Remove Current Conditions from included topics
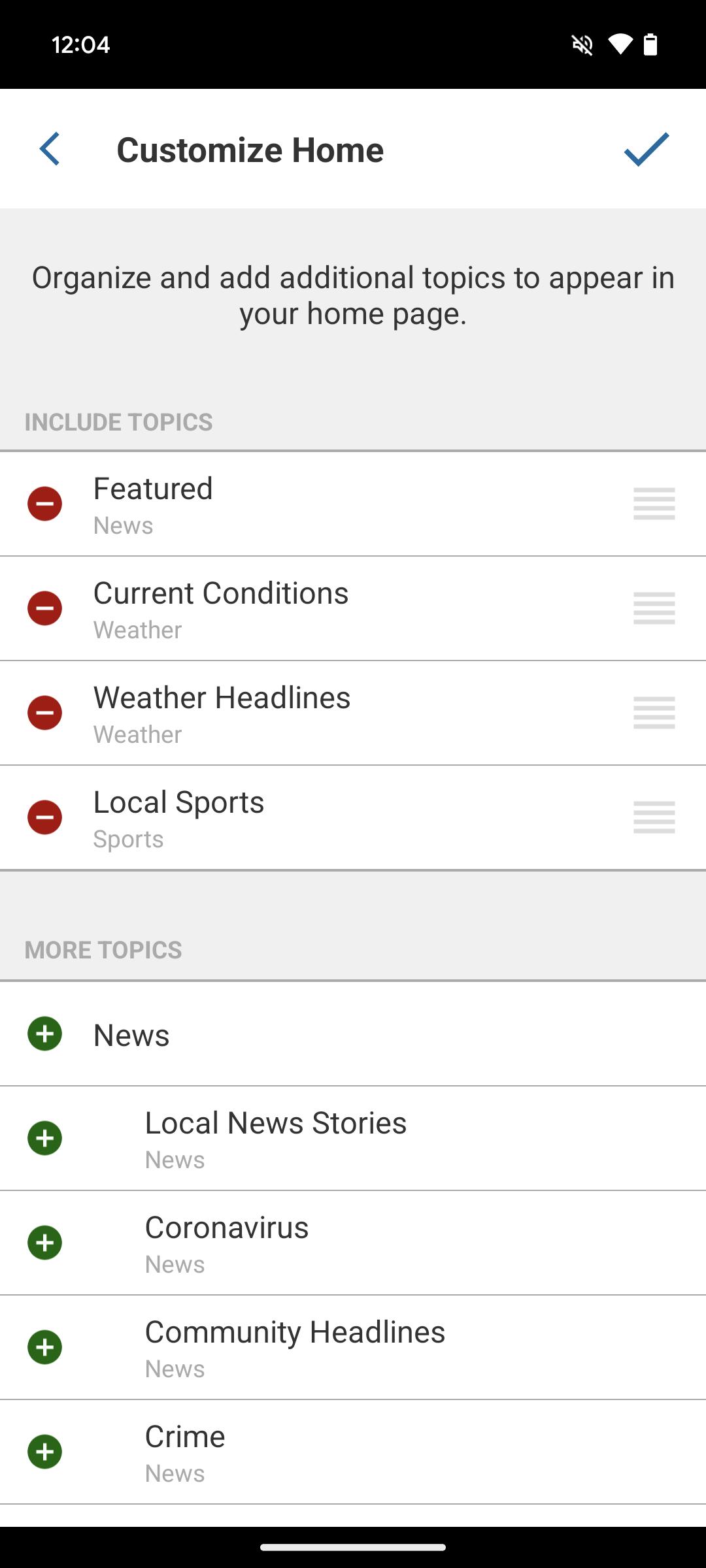The height and width of the screenshot is (1568, 706). (44, 608)
